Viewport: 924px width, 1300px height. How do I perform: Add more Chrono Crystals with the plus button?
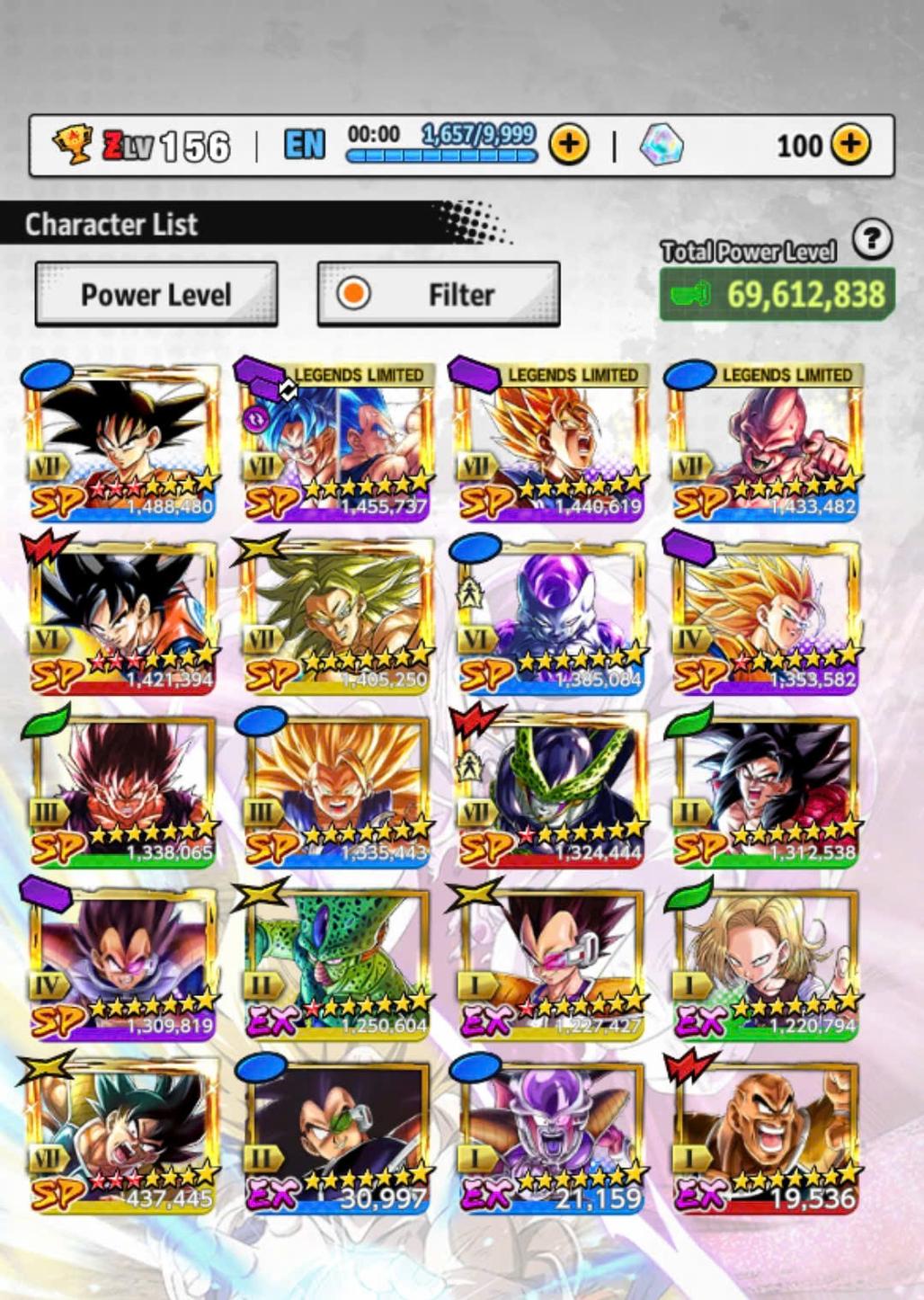pos(849,145)
